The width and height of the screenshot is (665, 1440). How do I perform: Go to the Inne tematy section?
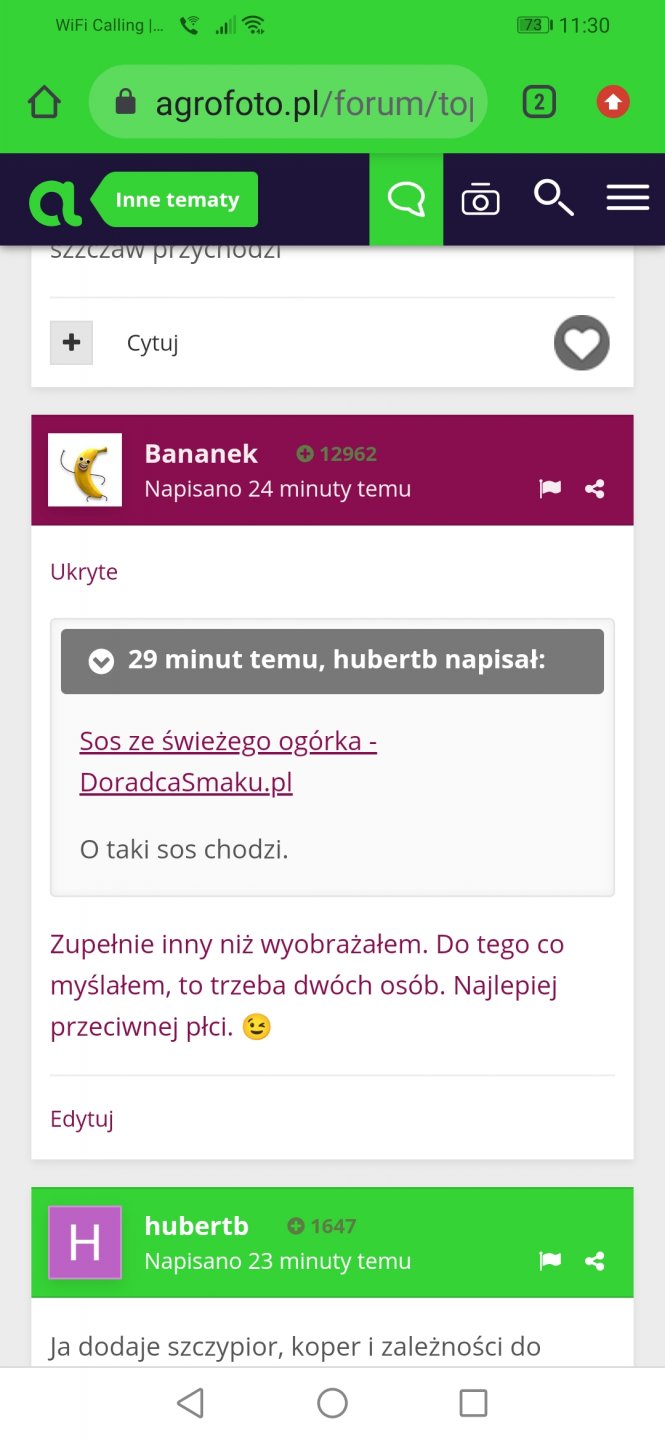tap(177, 200)
